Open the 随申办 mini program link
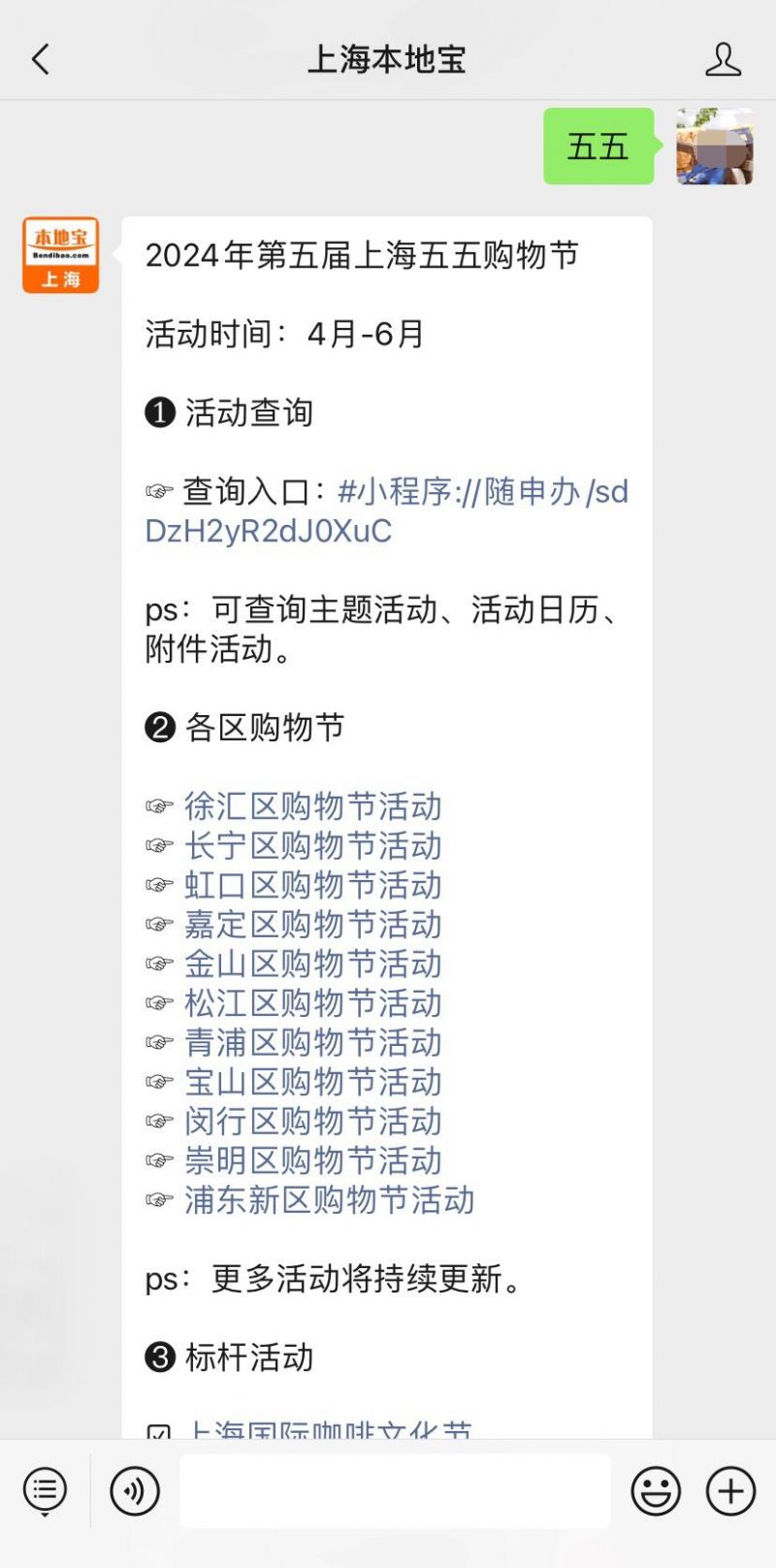This screenshot has width=776, height=1568. 387,511
